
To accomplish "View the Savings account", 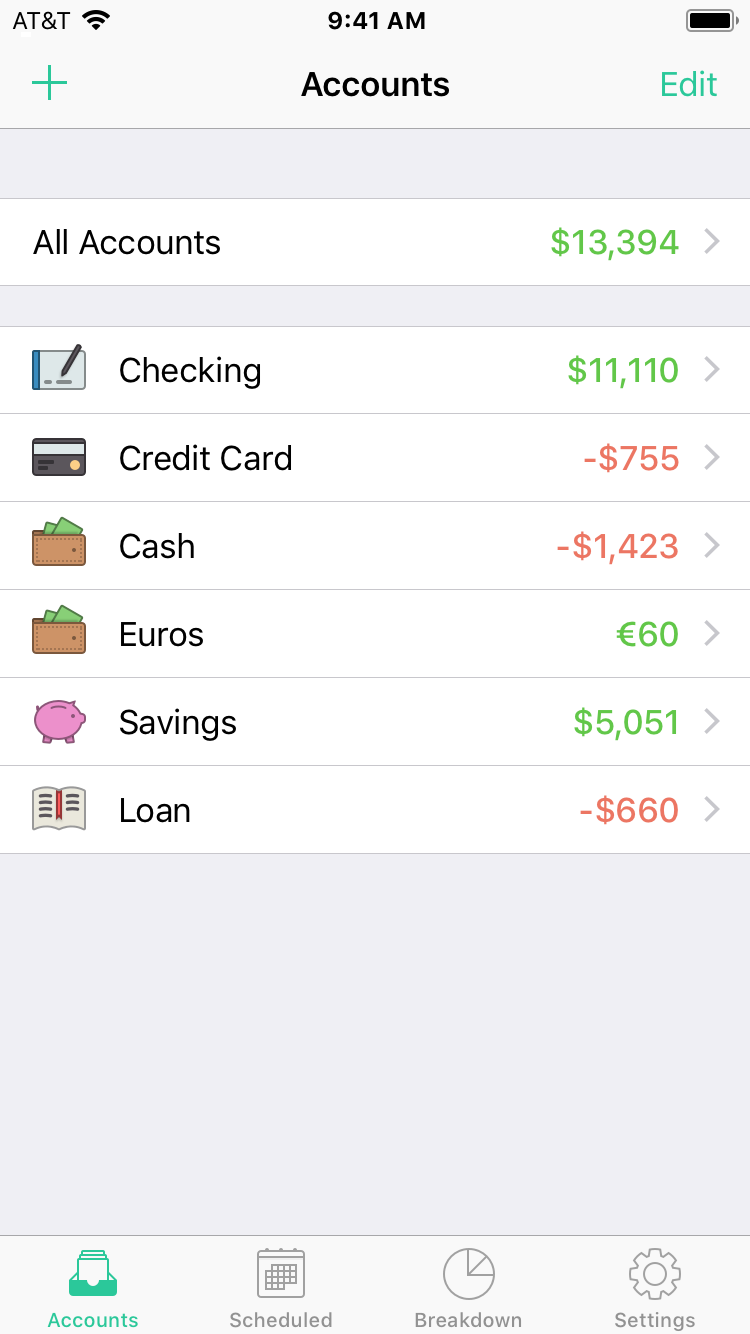I will tap(375, 722).
